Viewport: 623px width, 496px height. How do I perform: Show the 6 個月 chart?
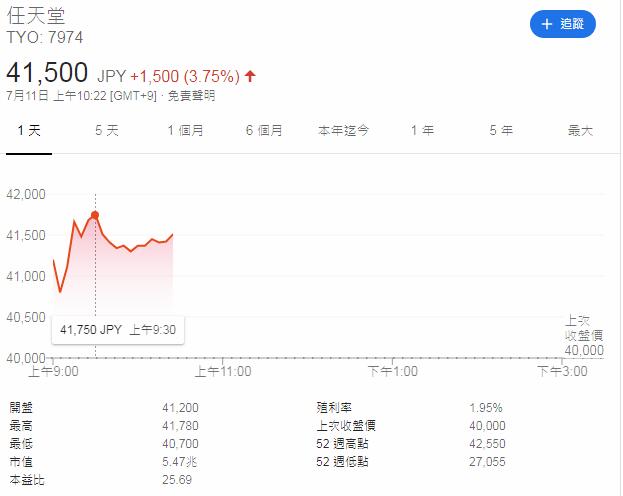pos(264,131)
